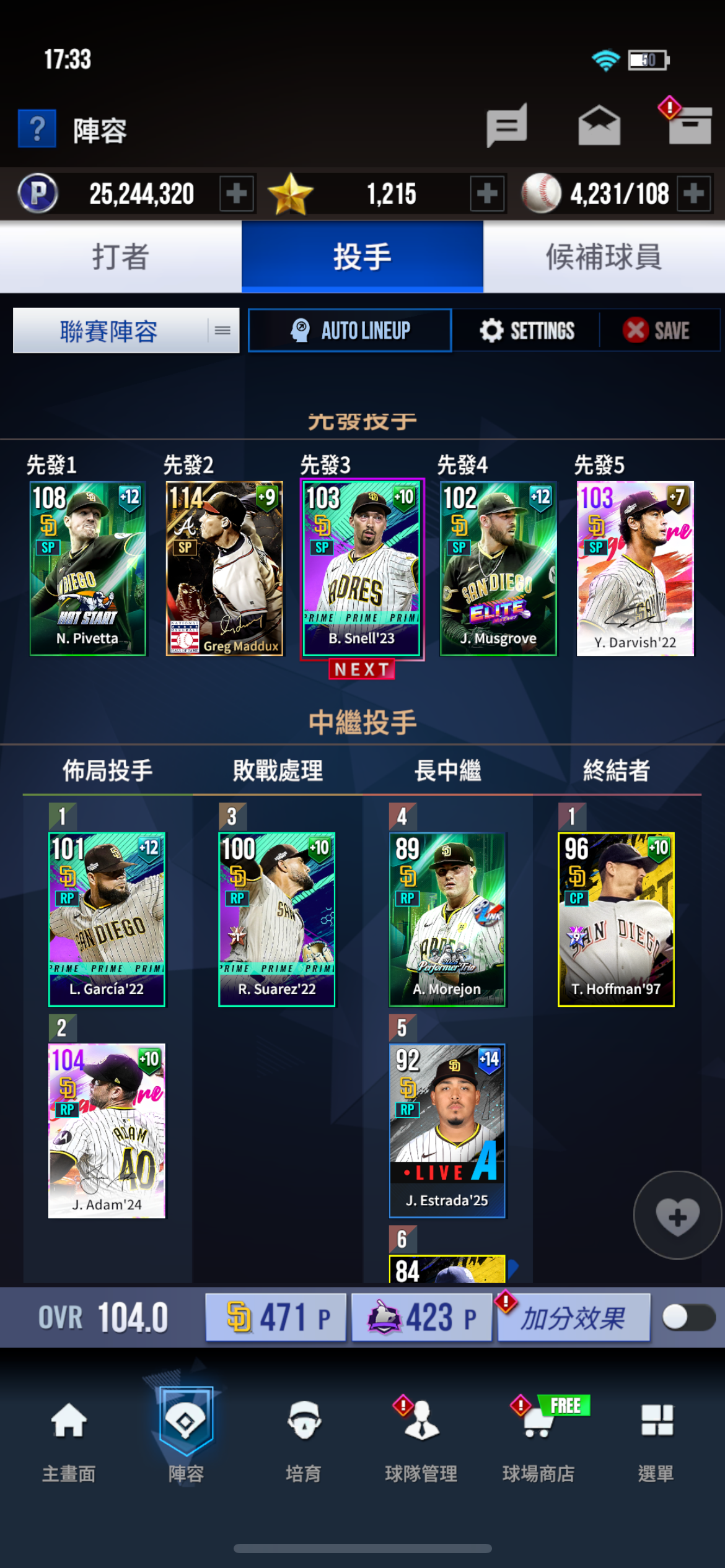
Task: Open the chat messages icon
Action: pos(506,126)
